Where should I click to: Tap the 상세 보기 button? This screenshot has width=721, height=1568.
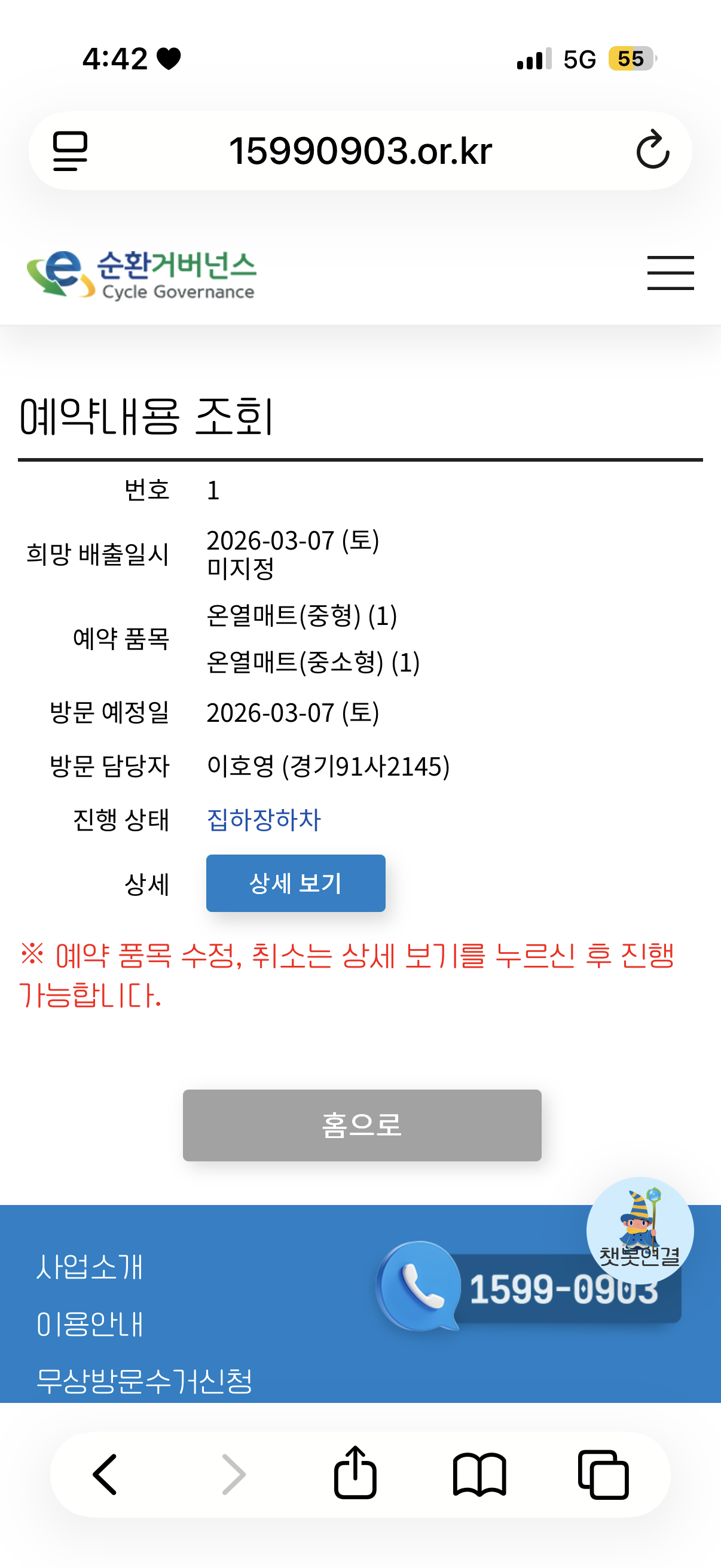pyautogui.click(x=296, y=883)
